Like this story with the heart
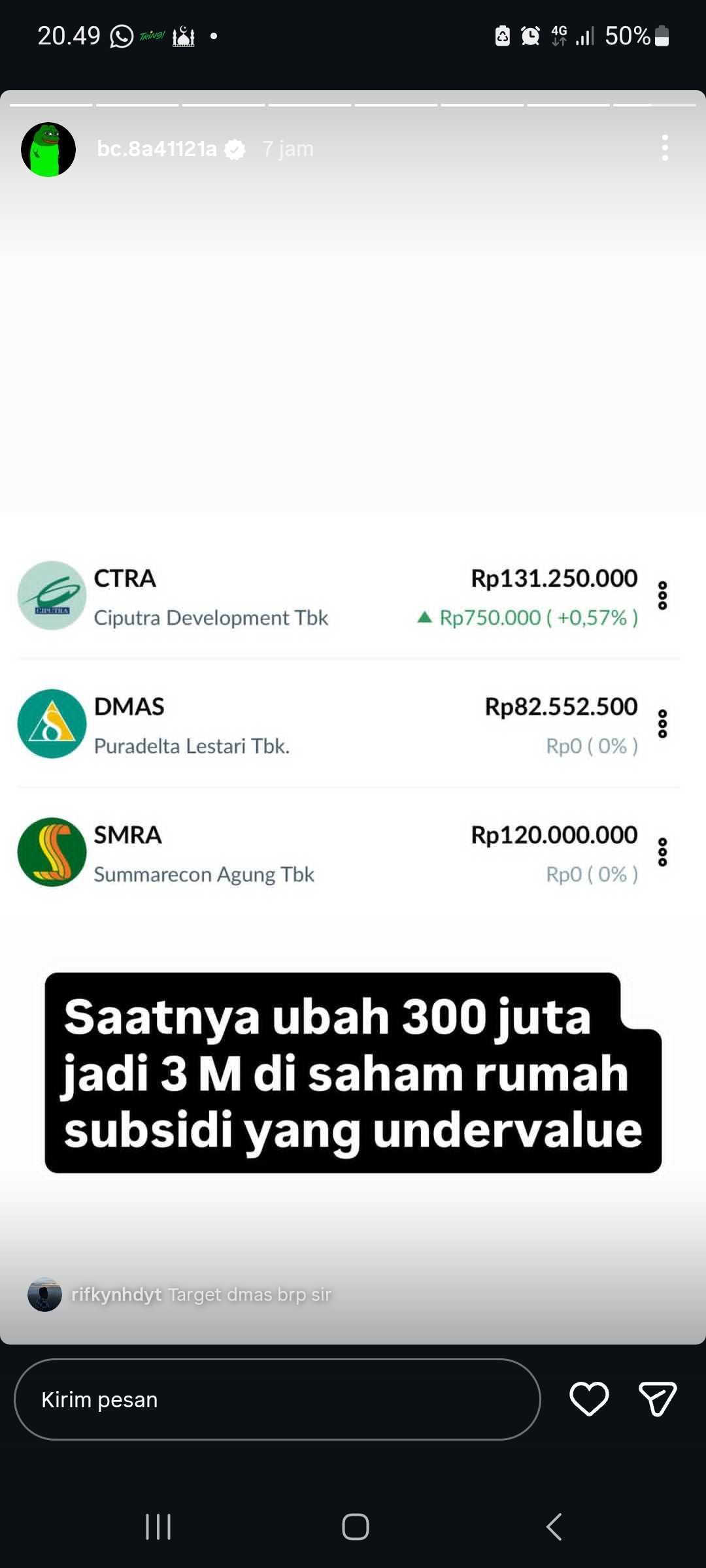The image size is (706, 1568). click(589, 1399)
